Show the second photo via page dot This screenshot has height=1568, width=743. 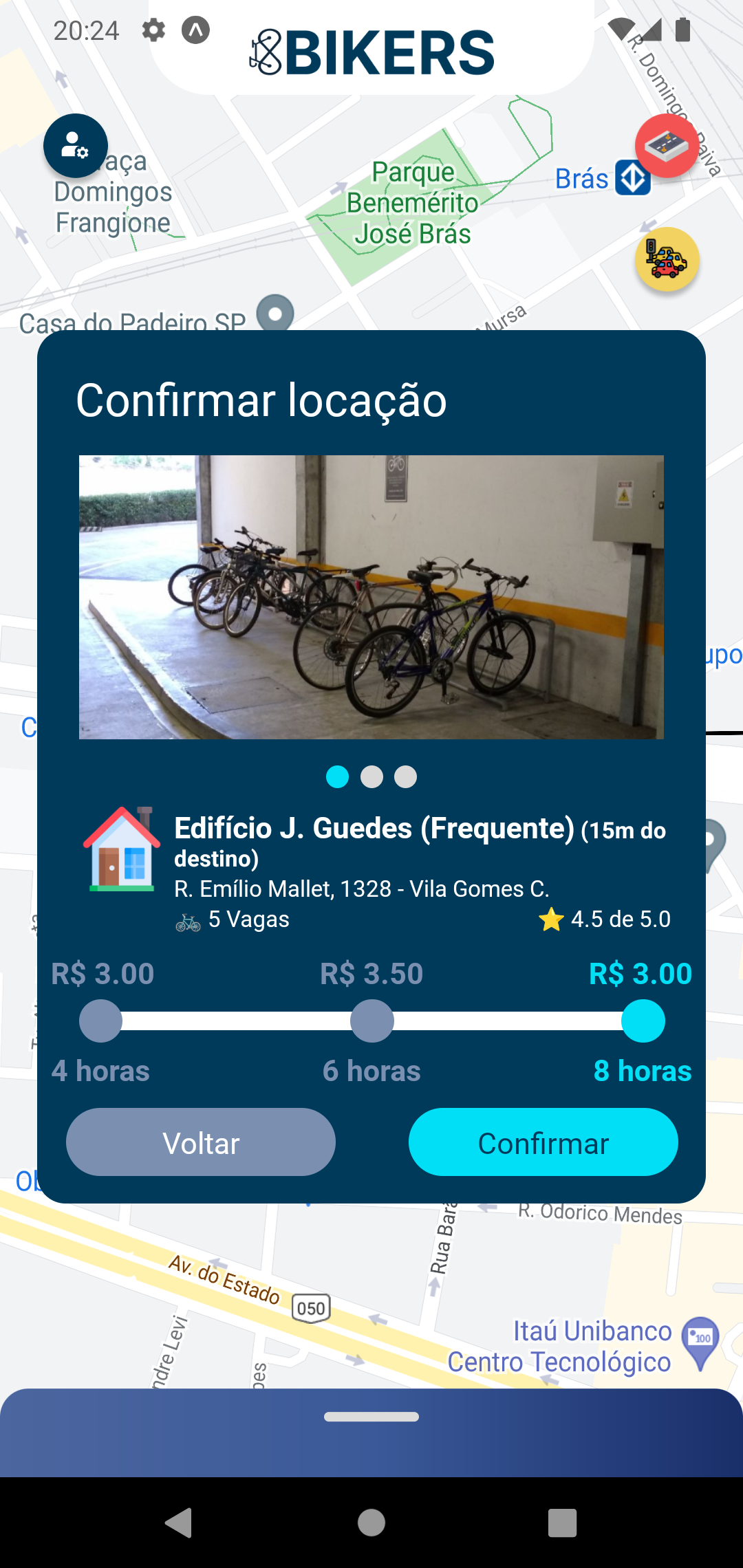pyautogui.click(x=371, y=776)
